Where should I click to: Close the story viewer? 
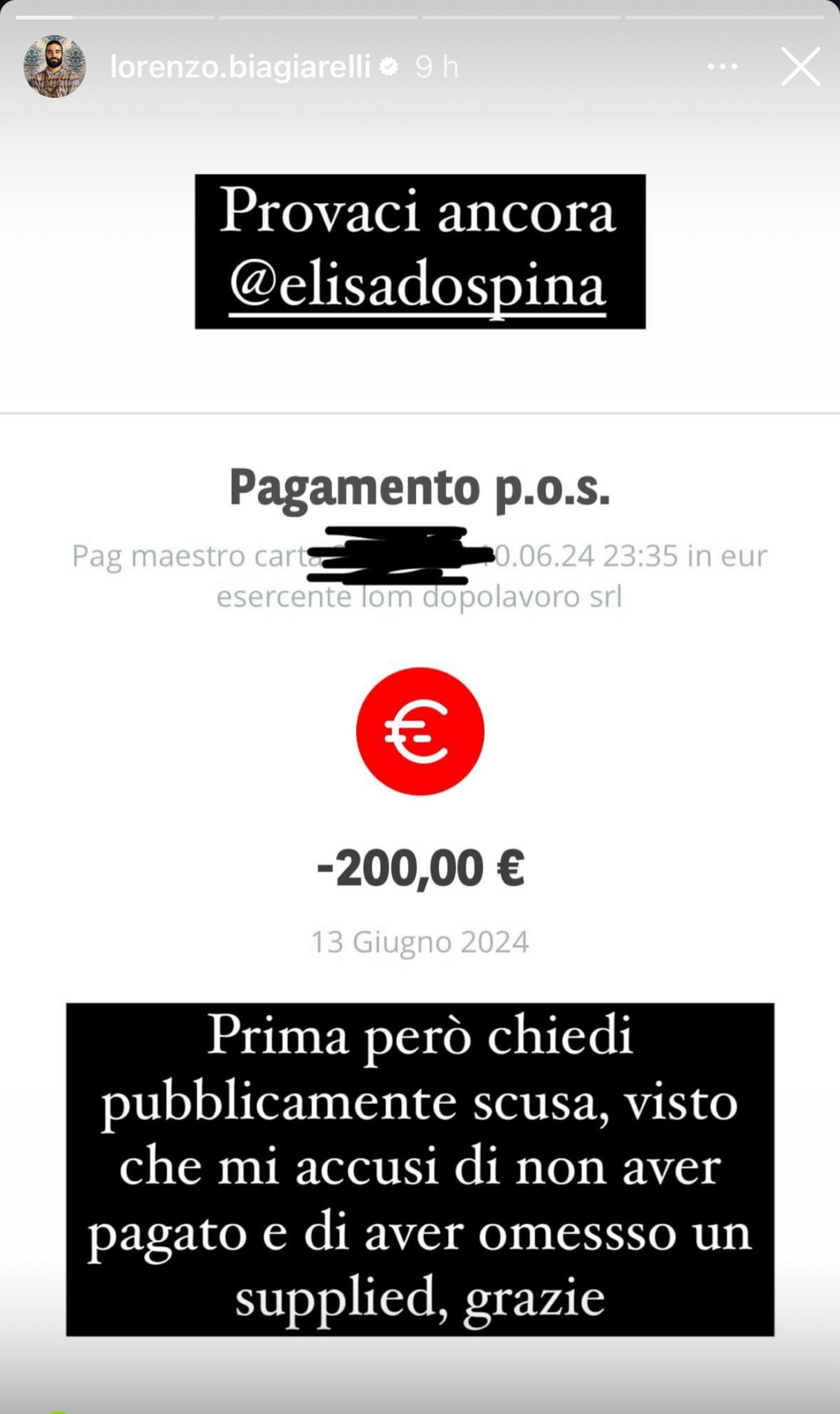(x=800, y=67)
